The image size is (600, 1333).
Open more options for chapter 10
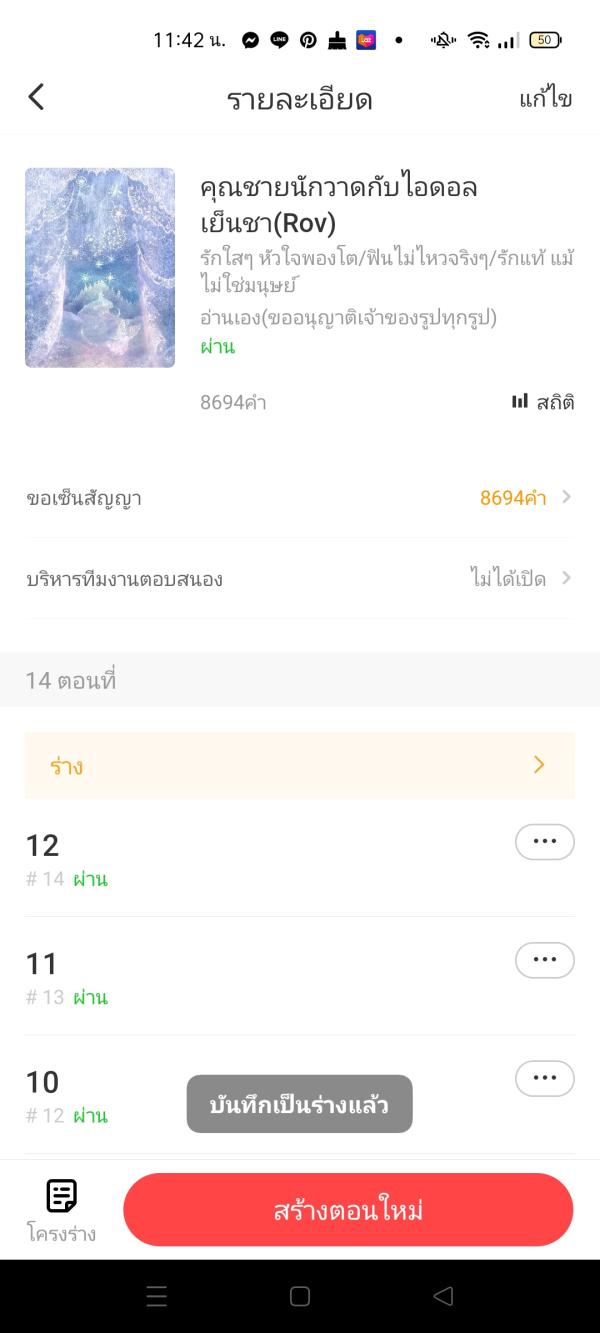click(x=544, y=1078)
